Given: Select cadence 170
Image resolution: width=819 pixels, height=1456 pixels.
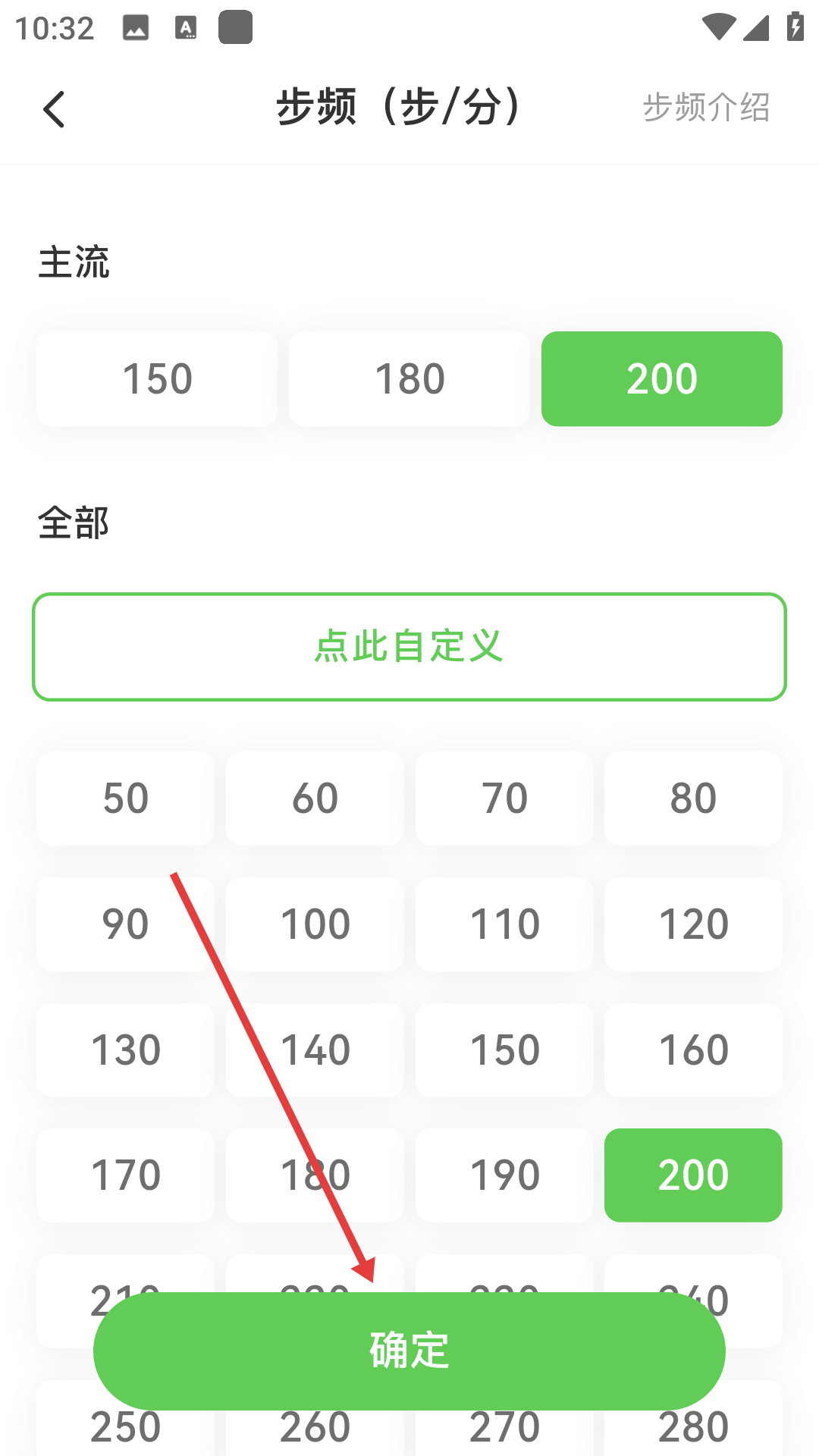Looking at the screenshot, I should (125, 1175).
